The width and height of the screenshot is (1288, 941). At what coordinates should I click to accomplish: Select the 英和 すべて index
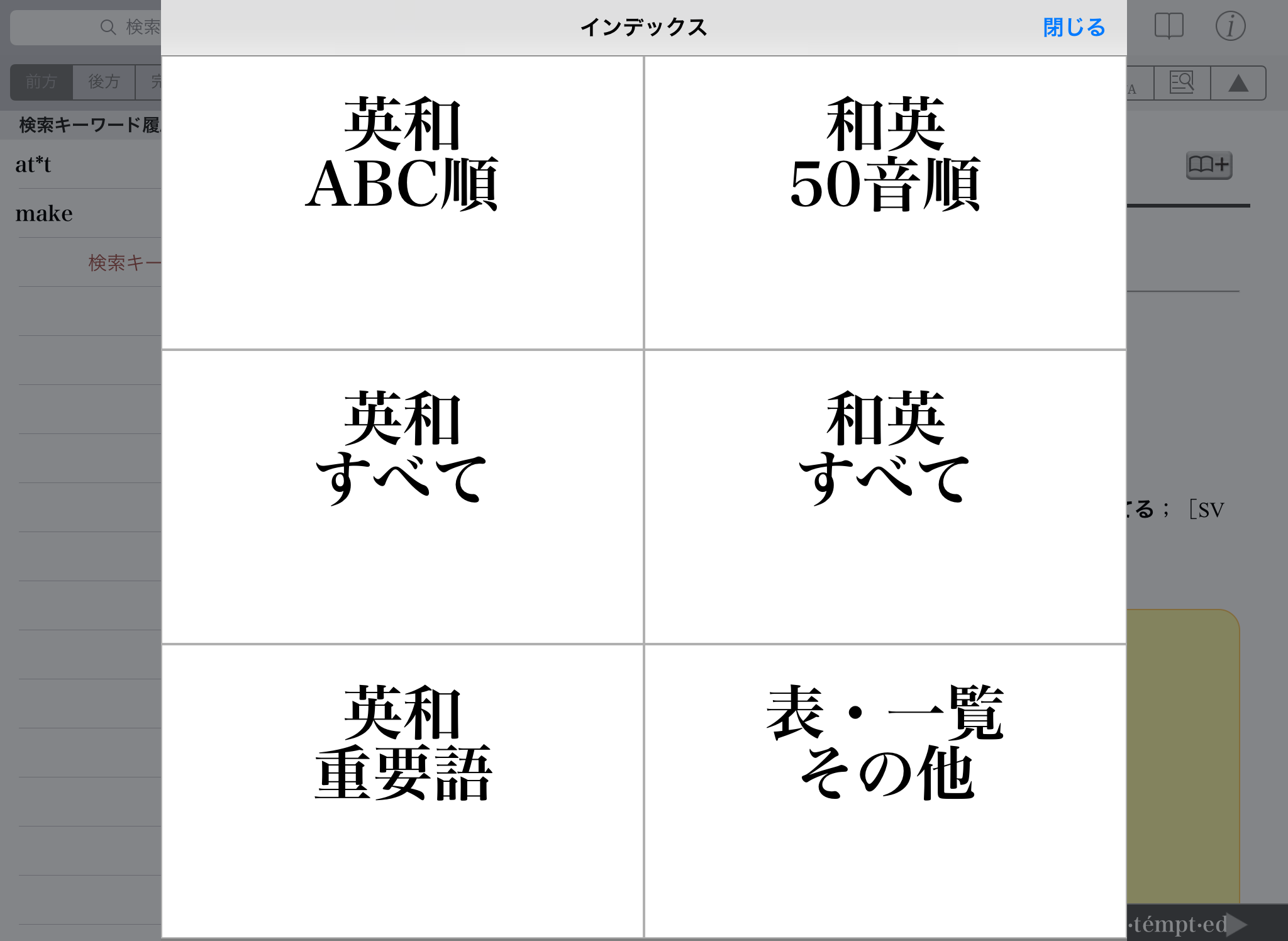[x=402, y=497]
